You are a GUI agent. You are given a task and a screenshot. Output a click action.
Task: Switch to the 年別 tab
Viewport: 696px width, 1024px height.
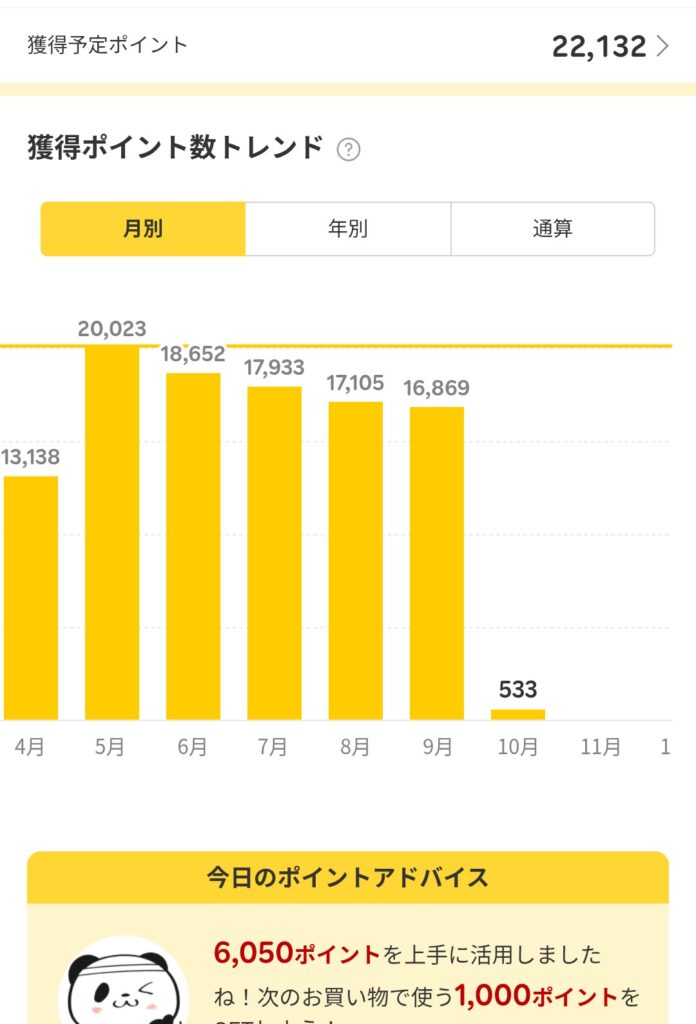(348, 229)
